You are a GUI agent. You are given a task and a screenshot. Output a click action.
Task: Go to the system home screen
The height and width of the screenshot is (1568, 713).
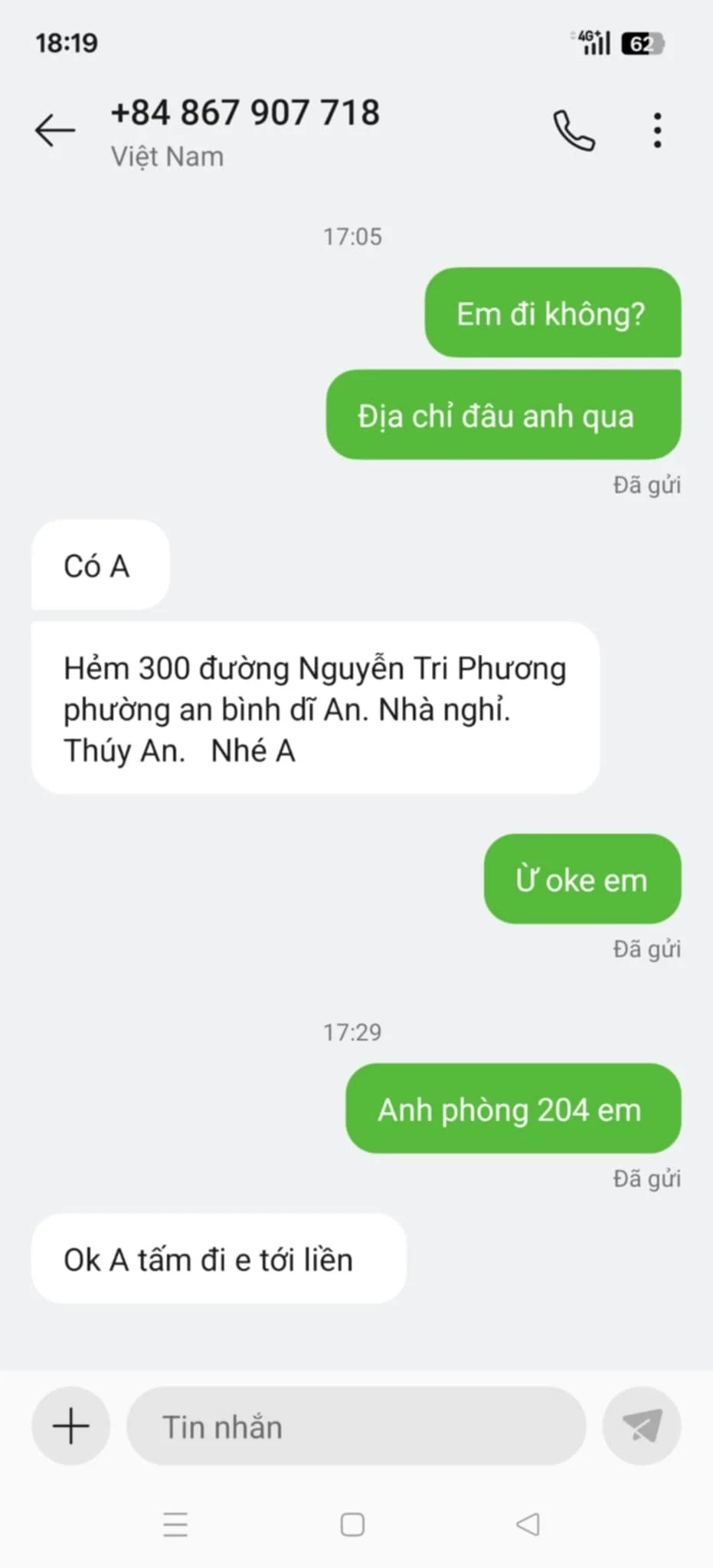(x=352, y=1524)
